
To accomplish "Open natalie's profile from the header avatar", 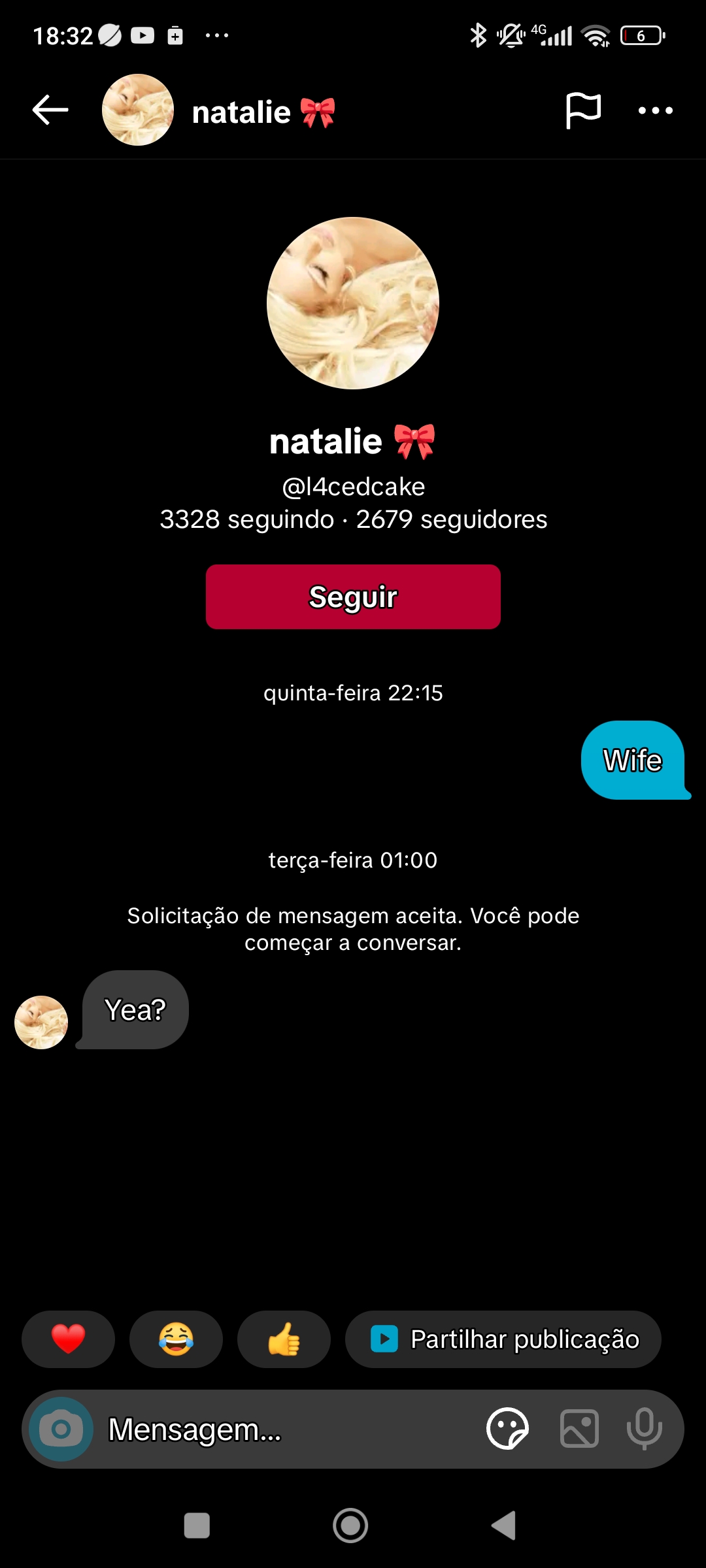I will coord(138,110).
